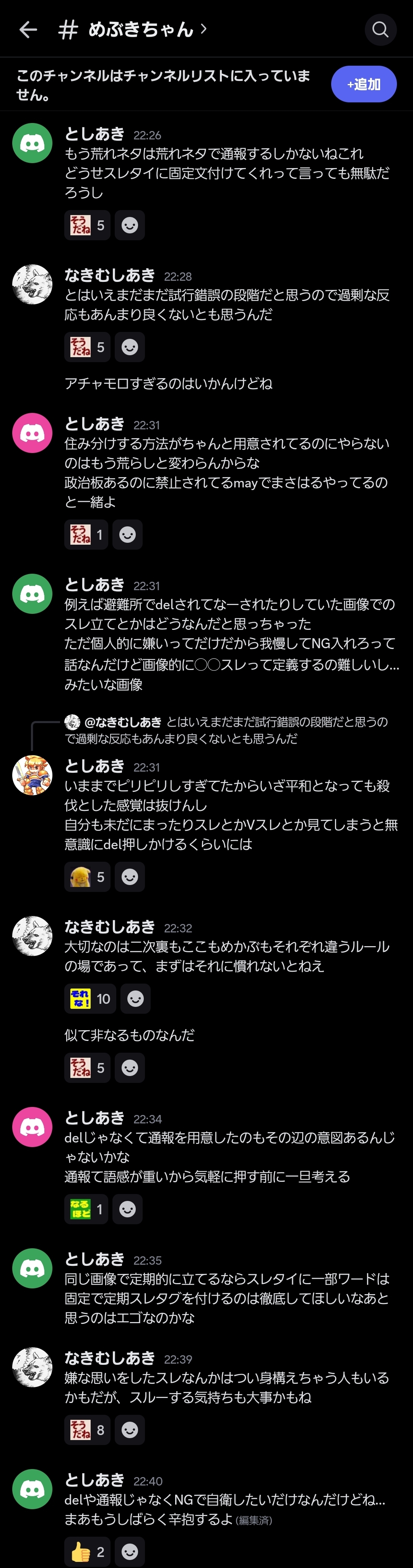Tap そうだね reaction with 8 on 22:39 message
Screen dimensions: 413x1568
tap(87, 1430)
